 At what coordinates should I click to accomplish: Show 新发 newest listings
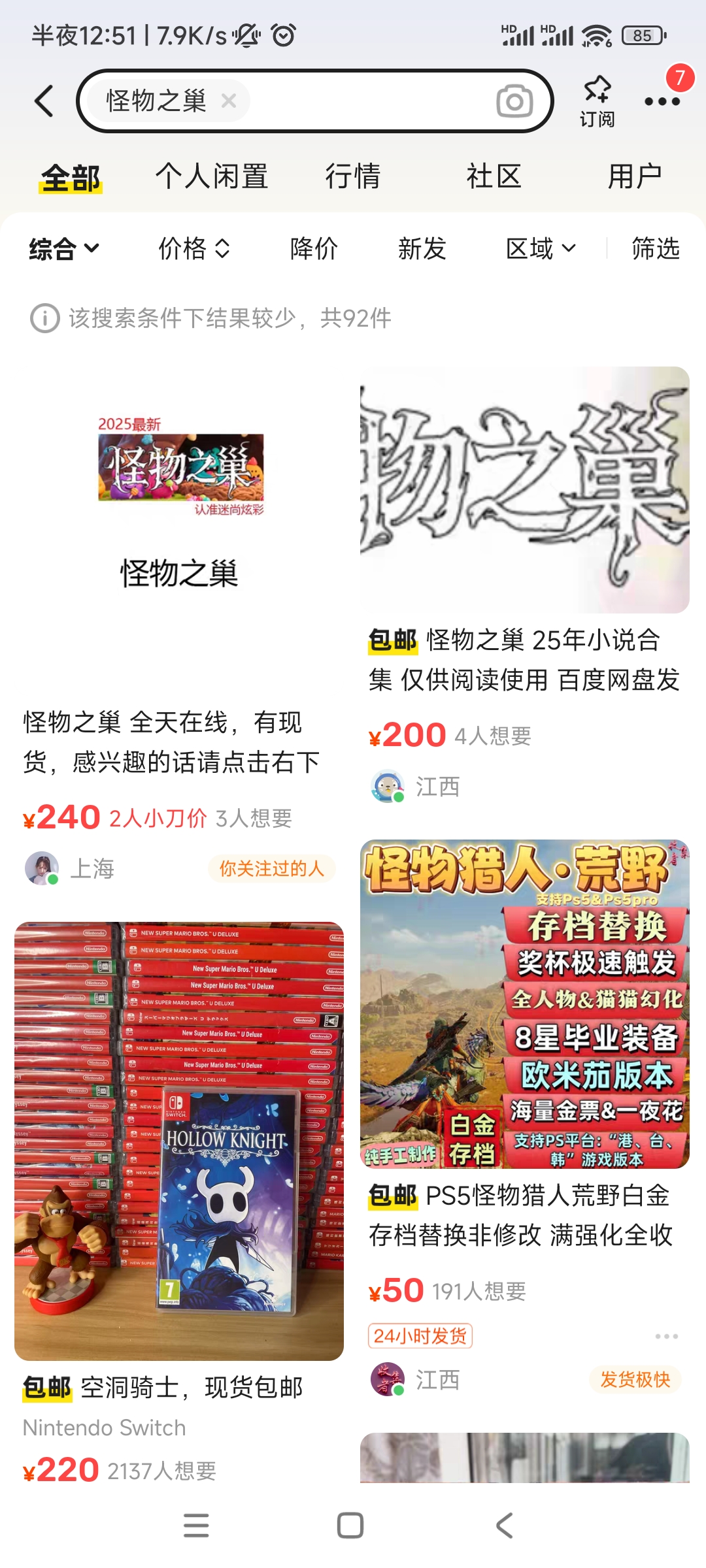pos(422,248)
